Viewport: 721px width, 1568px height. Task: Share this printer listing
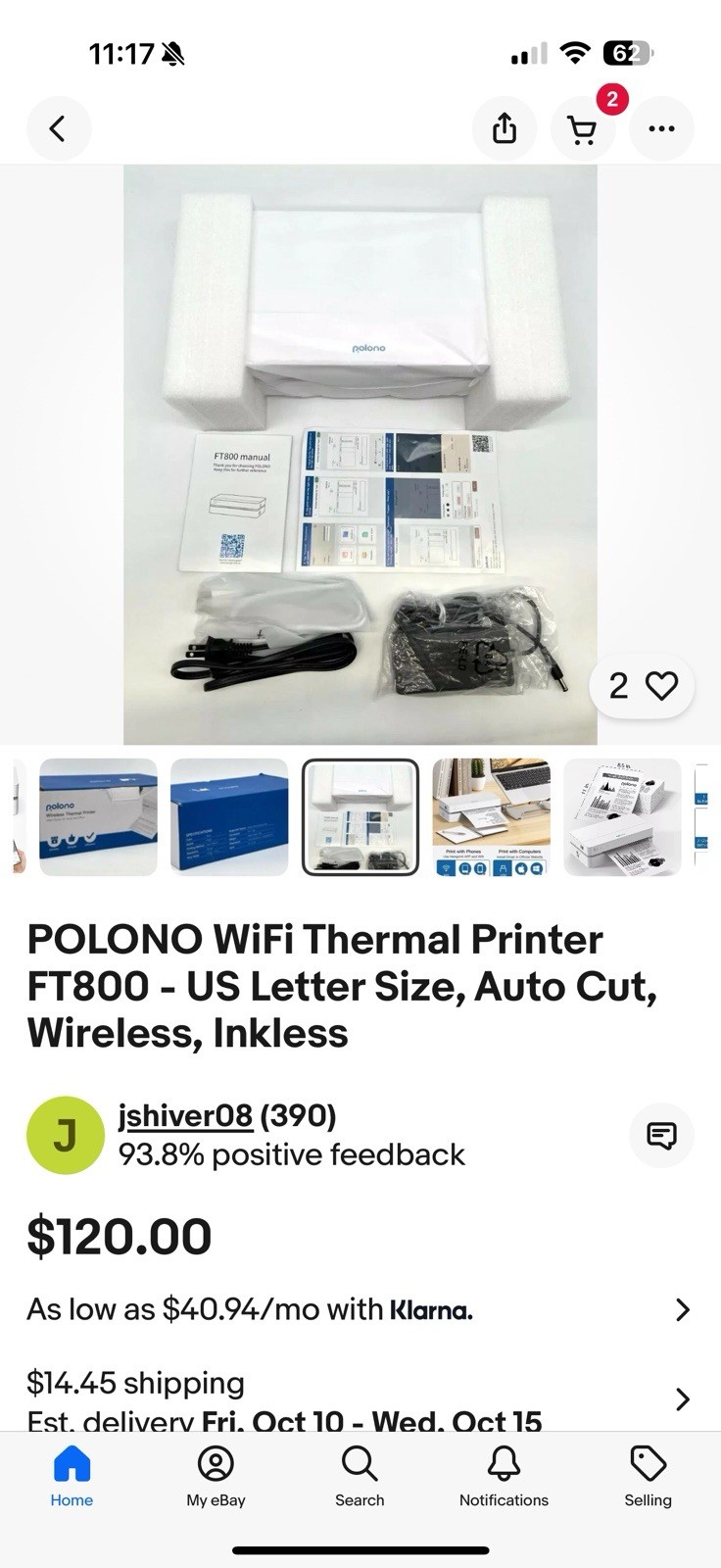pyautogui.click(x=504, y=128)
